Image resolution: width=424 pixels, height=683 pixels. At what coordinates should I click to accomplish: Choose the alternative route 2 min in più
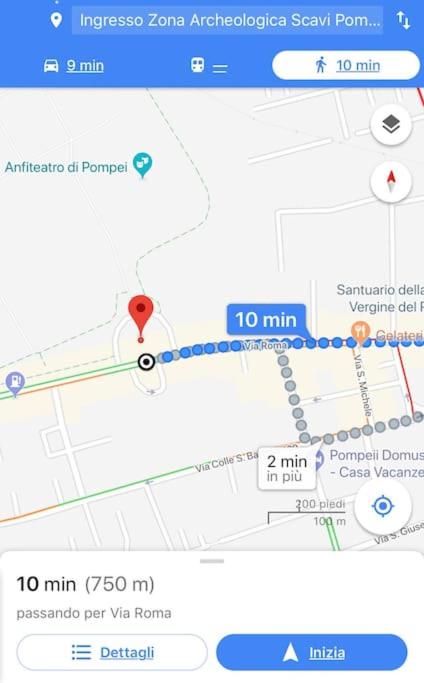pos(287,469)
